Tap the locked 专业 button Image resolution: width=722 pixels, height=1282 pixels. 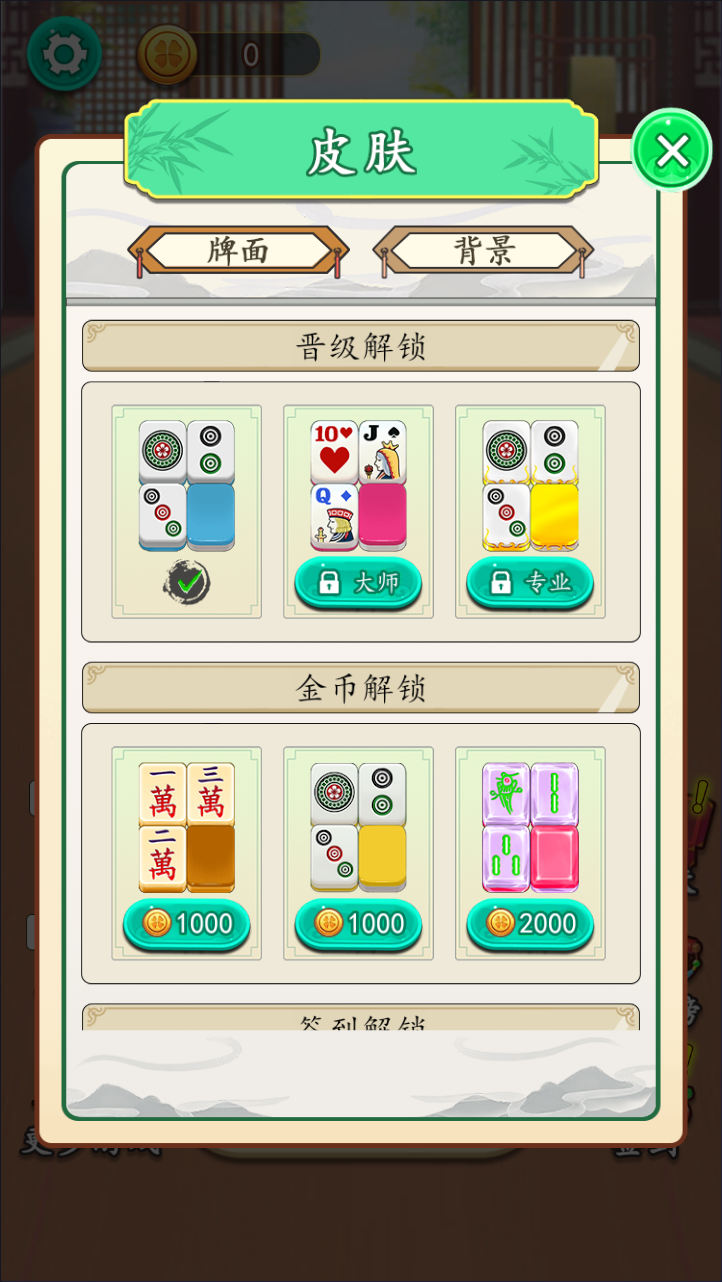coord(530,583)
